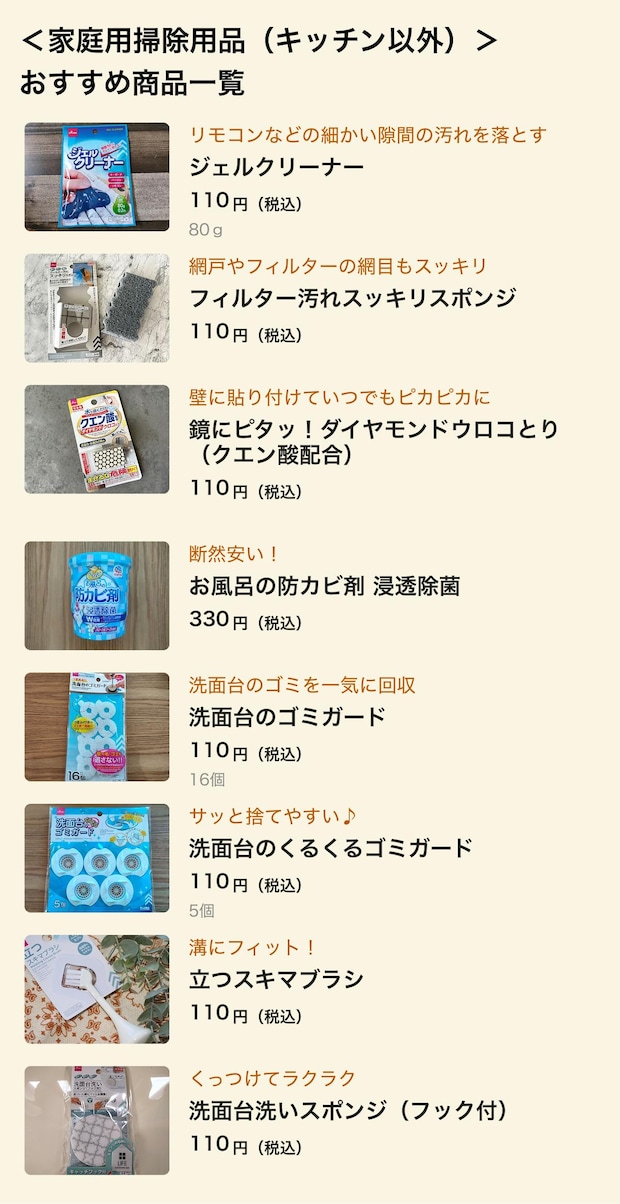Screen dimensions: 620x1204
Task: View 洗面台のくるくるゴミガード product
Action: [330, 848]
